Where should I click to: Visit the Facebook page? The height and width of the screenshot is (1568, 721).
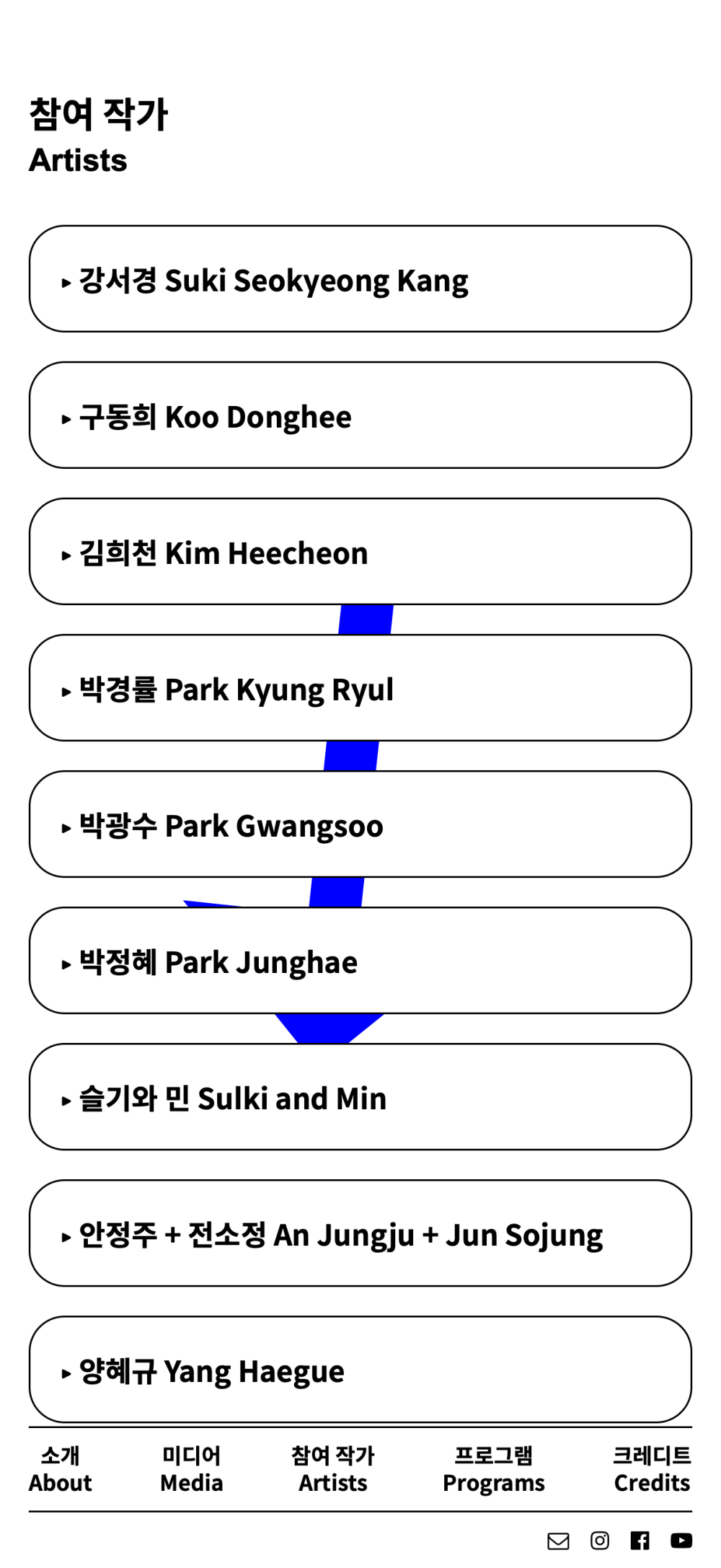coord(640,1541)
